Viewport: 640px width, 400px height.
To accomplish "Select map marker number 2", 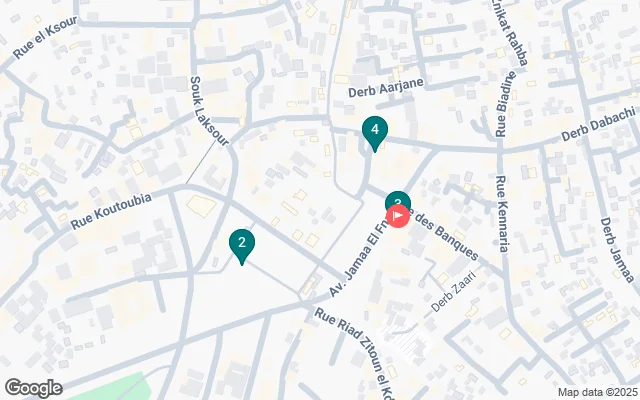I will [x=241, y=243].
